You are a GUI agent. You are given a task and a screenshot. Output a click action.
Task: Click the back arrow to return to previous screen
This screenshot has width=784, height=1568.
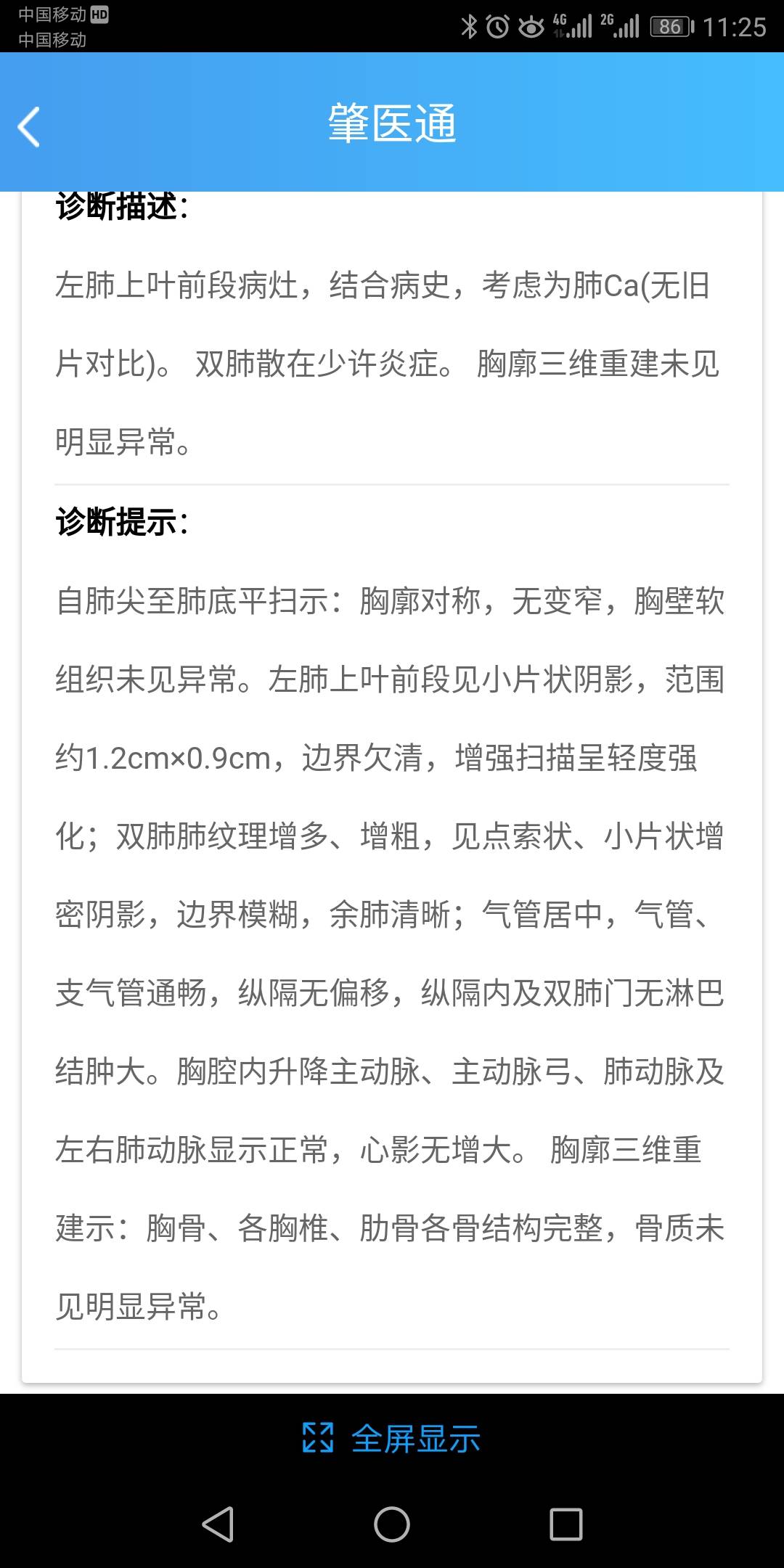pyautogui.click(x=29, y=126)
